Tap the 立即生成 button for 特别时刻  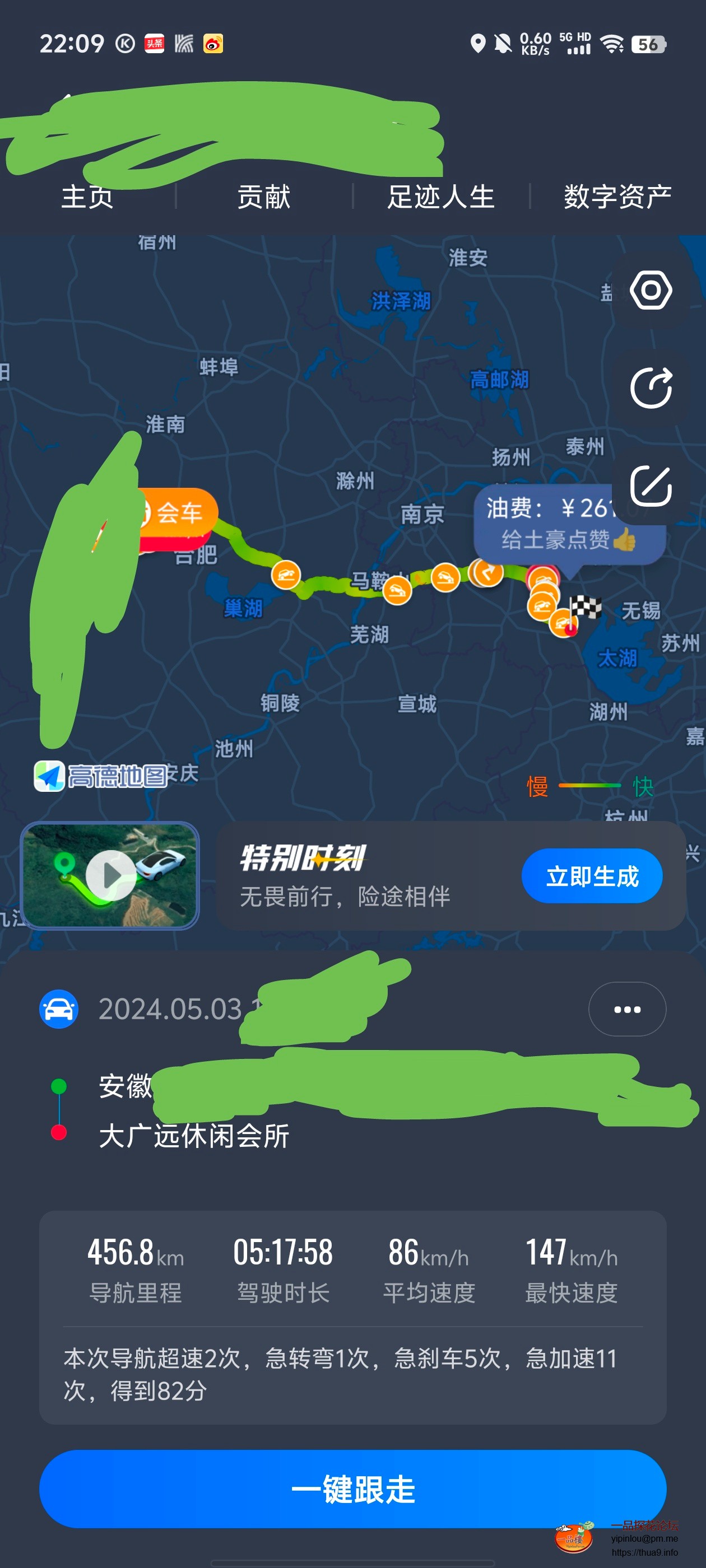pos(592,875)
